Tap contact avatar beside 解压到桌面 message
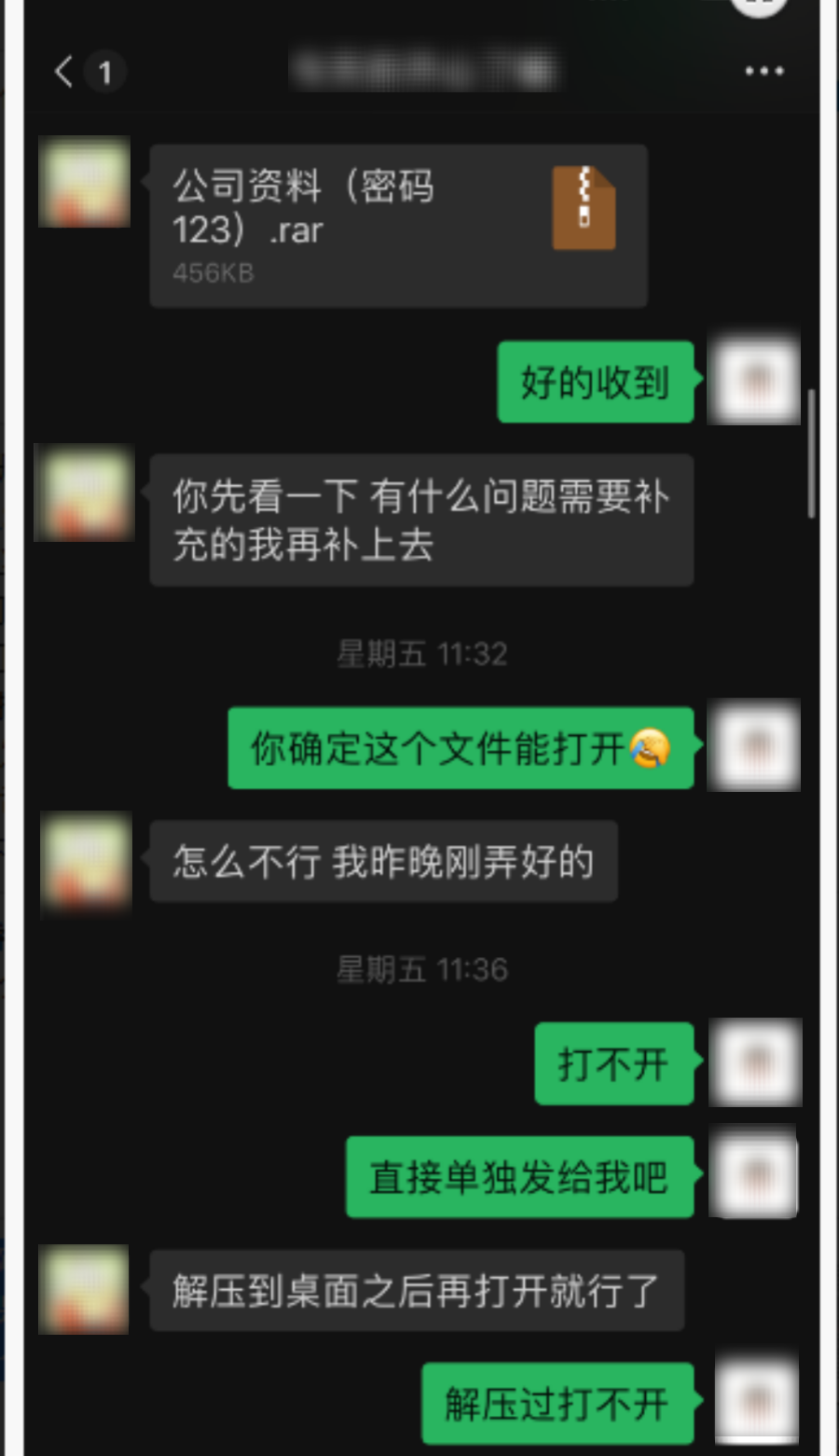Screen dimensions: 839x1456 tap(84, 1289)
